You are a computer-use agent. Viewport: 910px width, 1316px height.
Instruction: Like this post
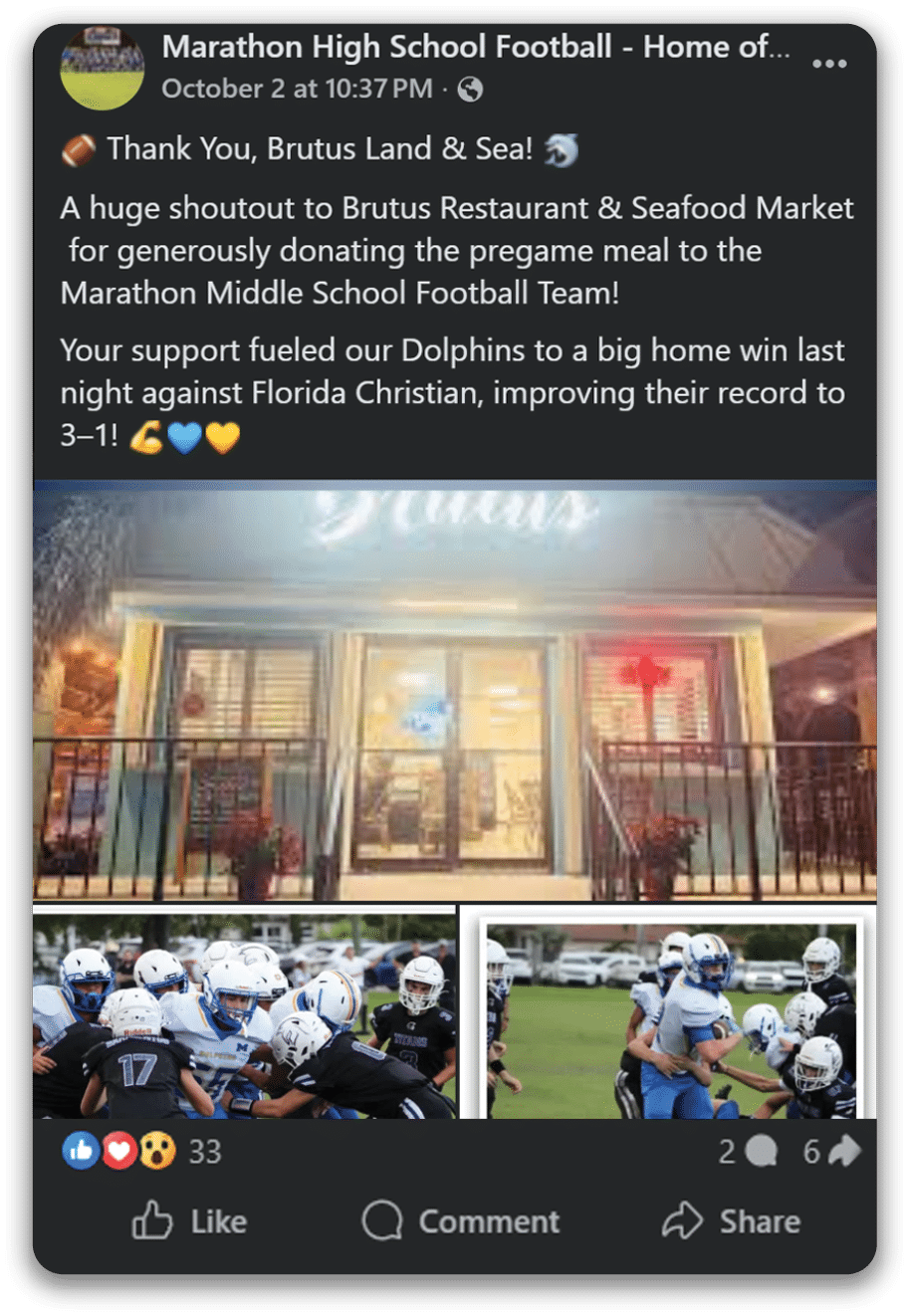click(x=189, y=1221)
